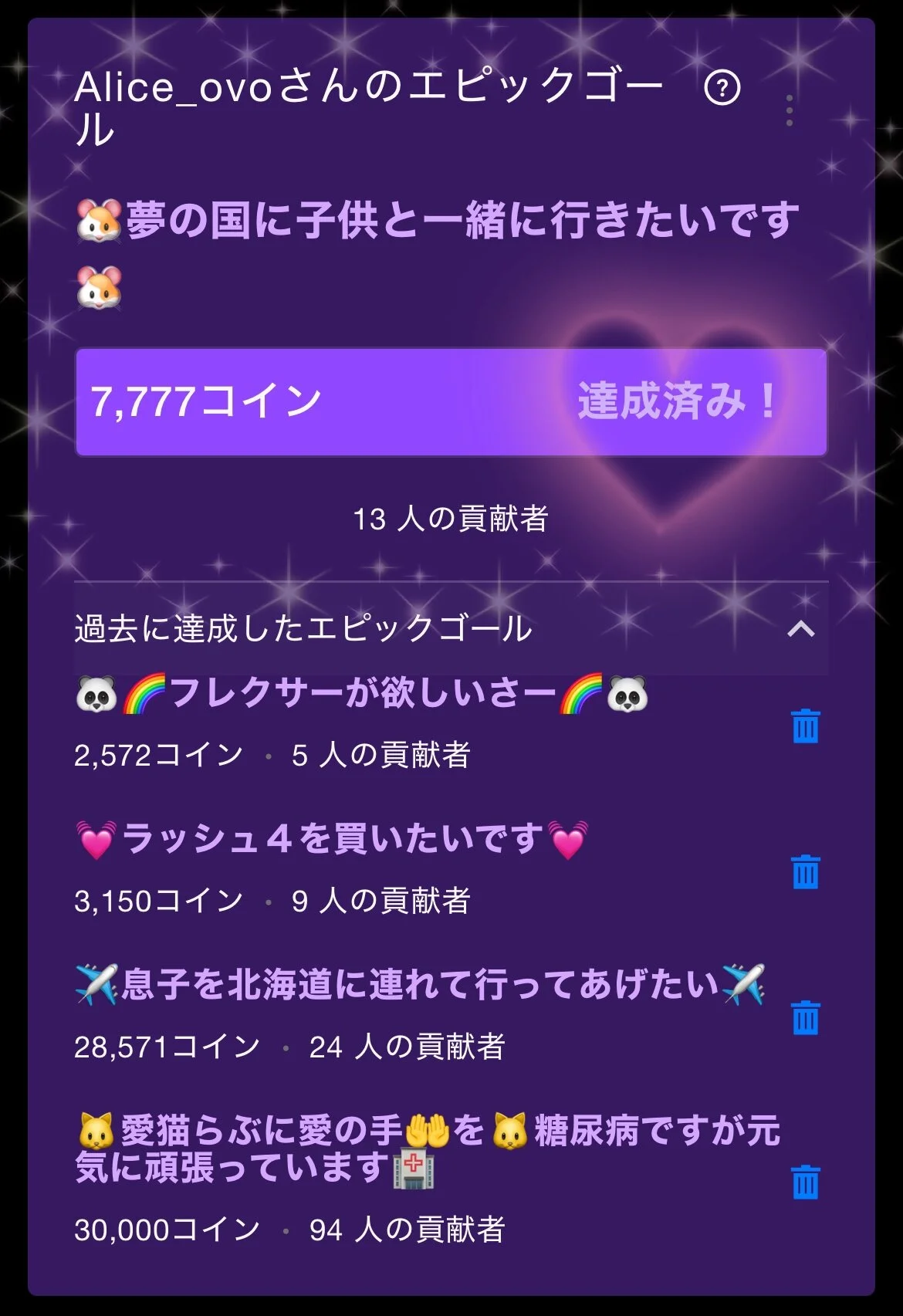Delete the 愛猫らぶに愛の手 goal
903x1316 pixels.
[x=805, y=1182]
